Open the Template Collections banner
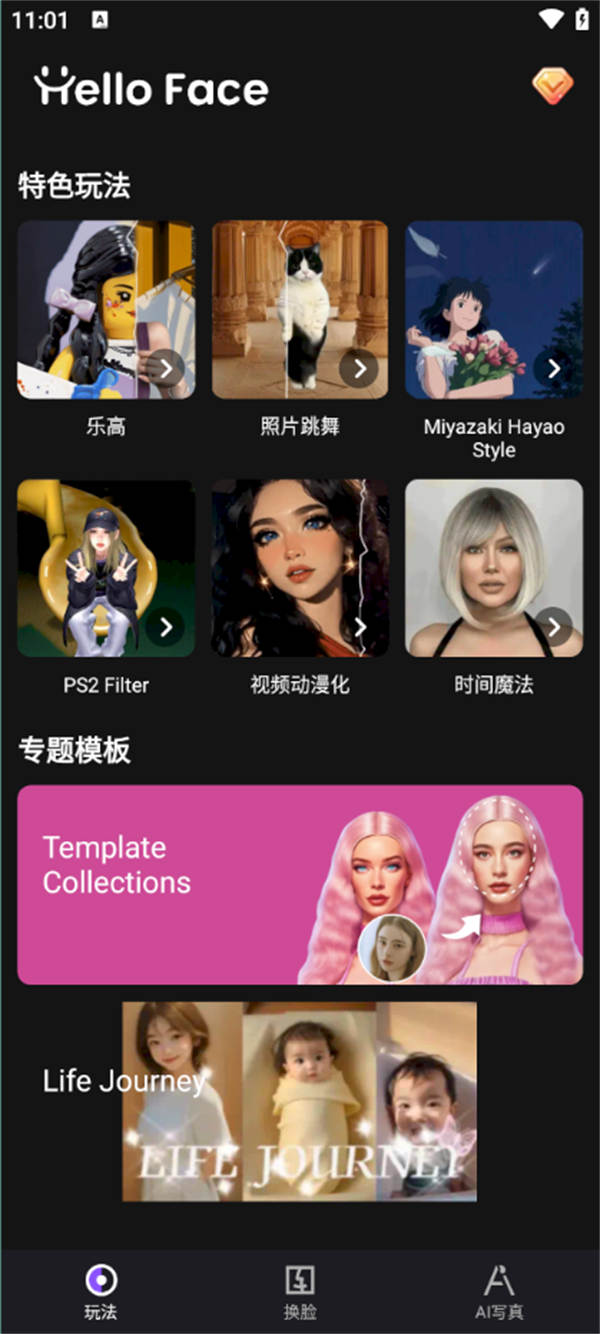This screenshot has width=600, height=1334. pos(299,884)
